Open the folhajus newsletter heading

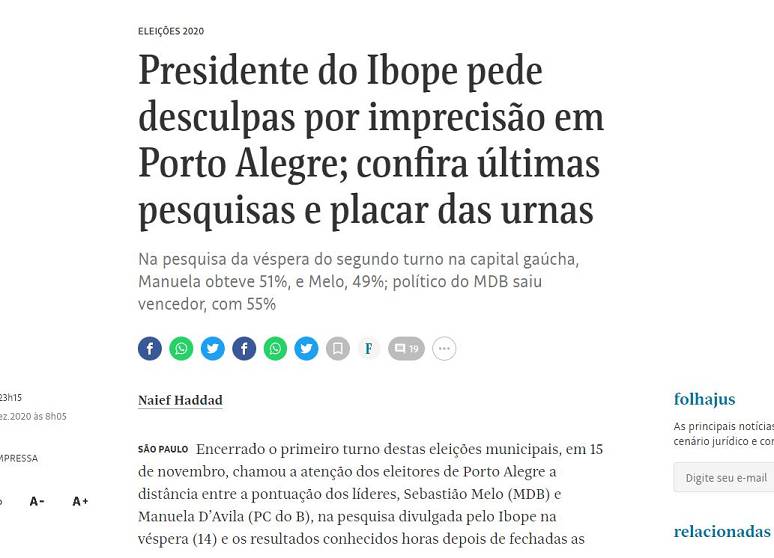pos(704,399)
